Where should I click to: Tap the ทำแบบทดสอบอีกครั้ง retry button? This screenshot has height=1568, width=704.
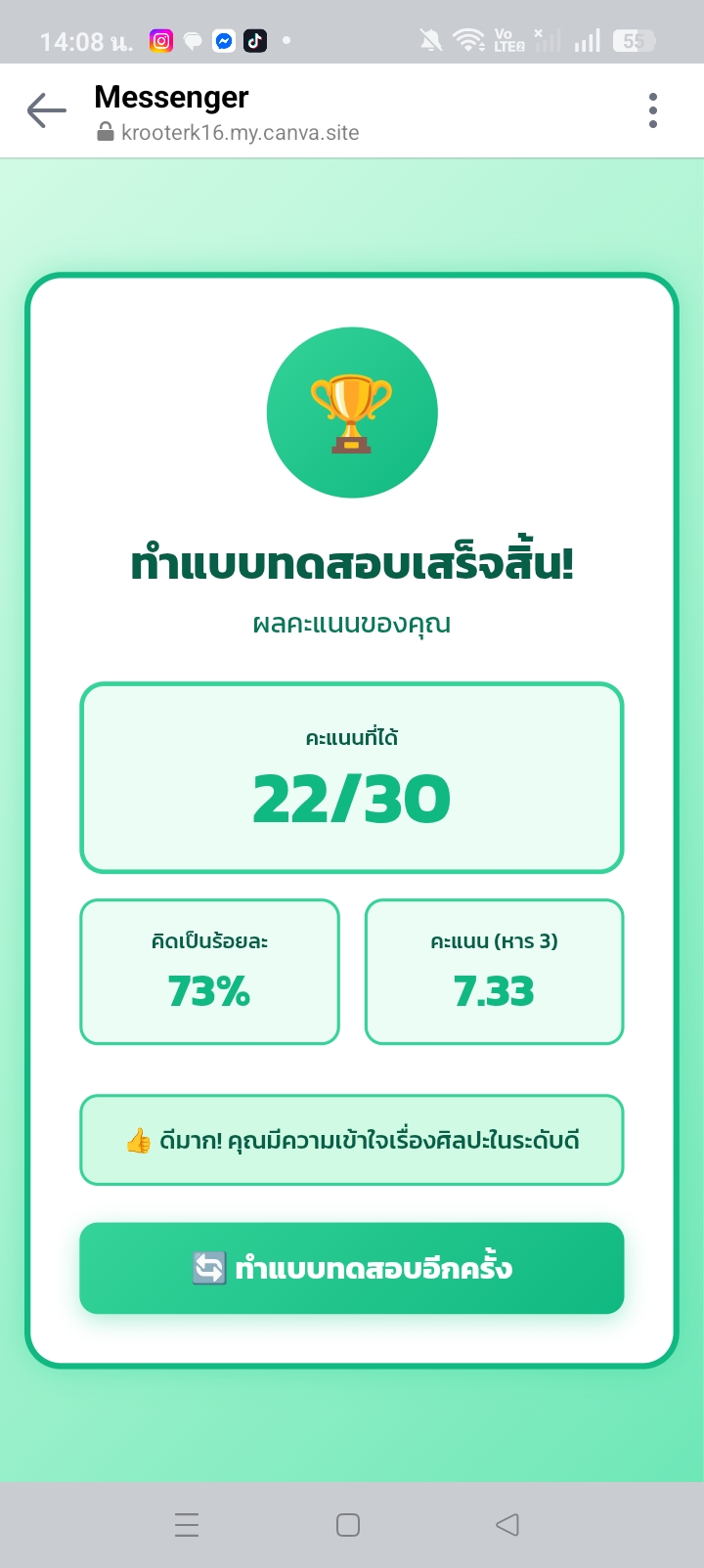pyautogui.click(x=352, y=1268)
